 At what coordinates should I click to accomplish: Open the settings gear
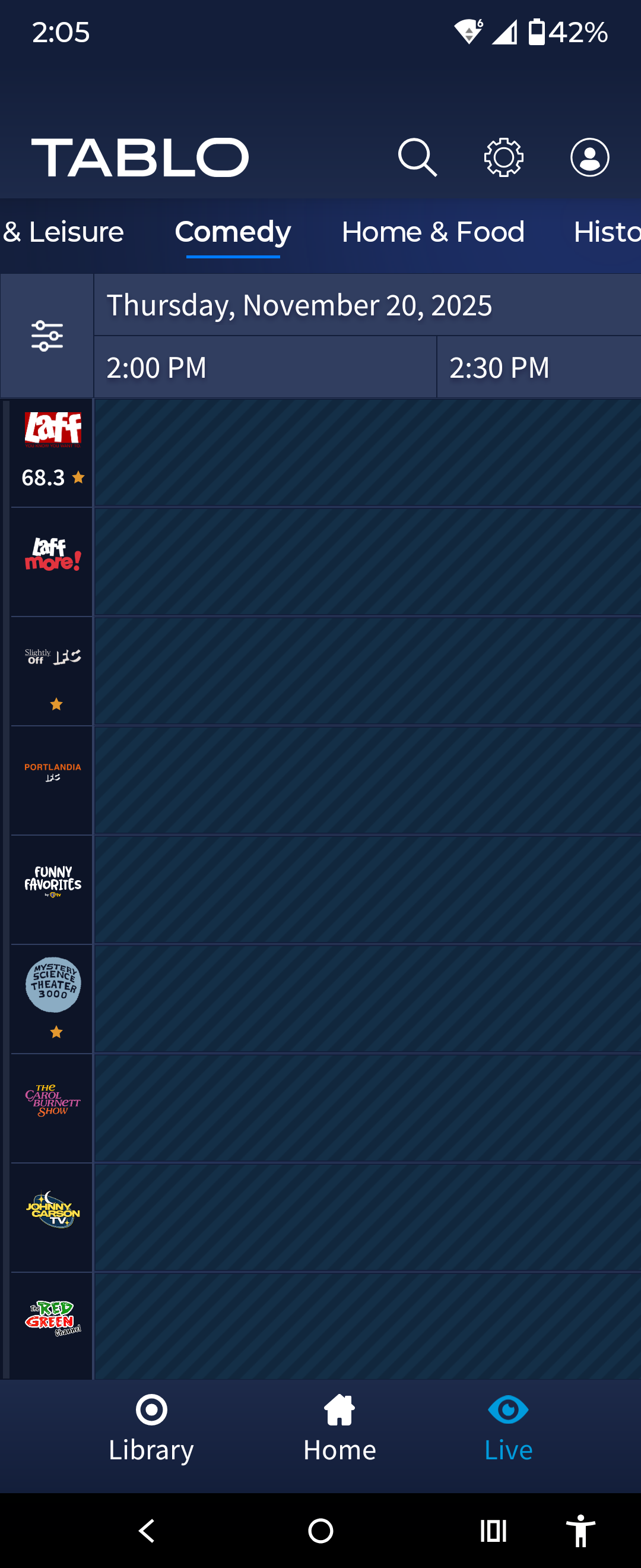503,157
